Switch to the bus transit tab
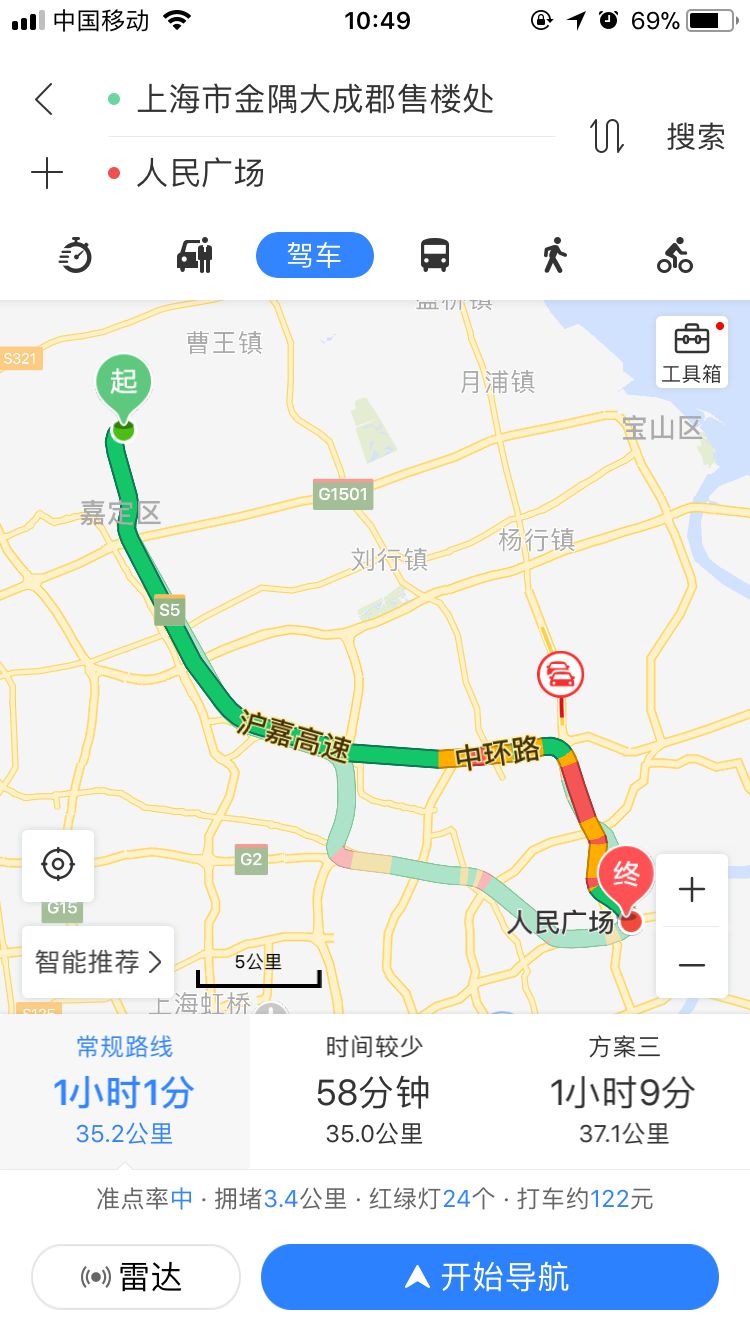The width and height of the screenshot is (750, 1334). click(x=434, y=256)
